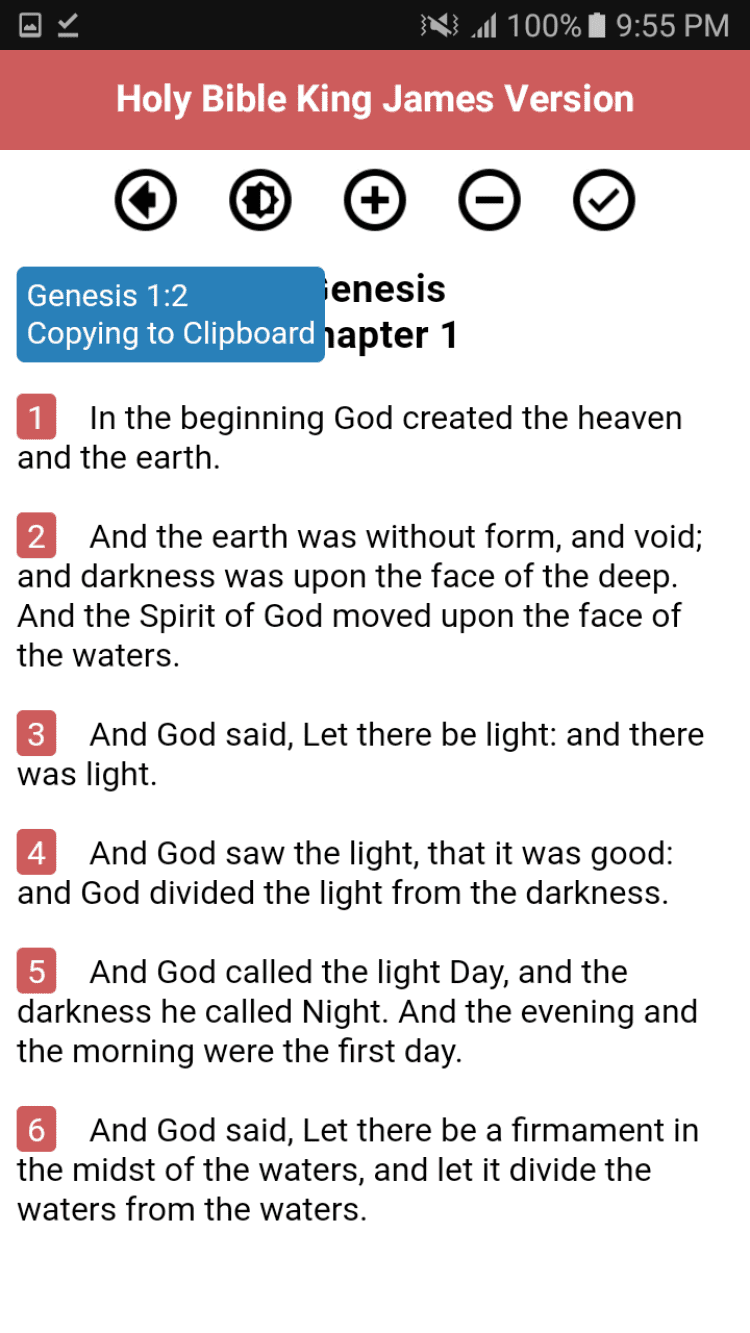Toggle the brightness contrast icon
The width and height of the screenshot is (750, 1333).
click(260, 201)
